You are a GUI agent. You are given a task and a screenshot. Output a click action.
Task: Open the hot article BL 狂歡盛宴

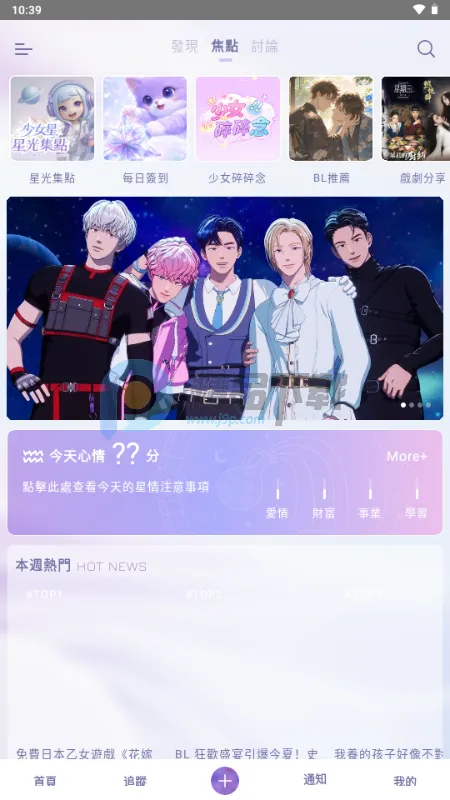[x=246, y=753]
